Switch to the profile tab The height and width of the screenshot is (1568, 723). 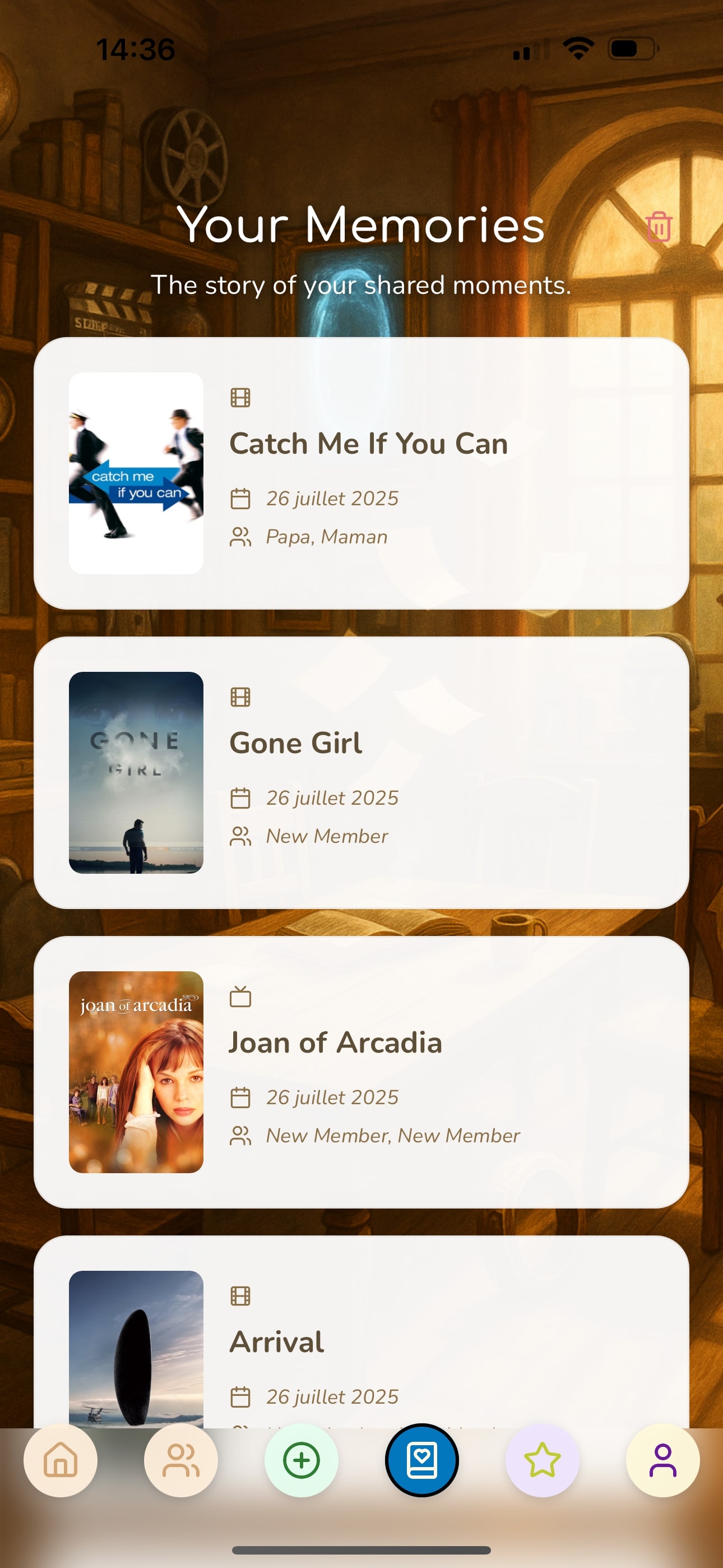point(662,1460)
